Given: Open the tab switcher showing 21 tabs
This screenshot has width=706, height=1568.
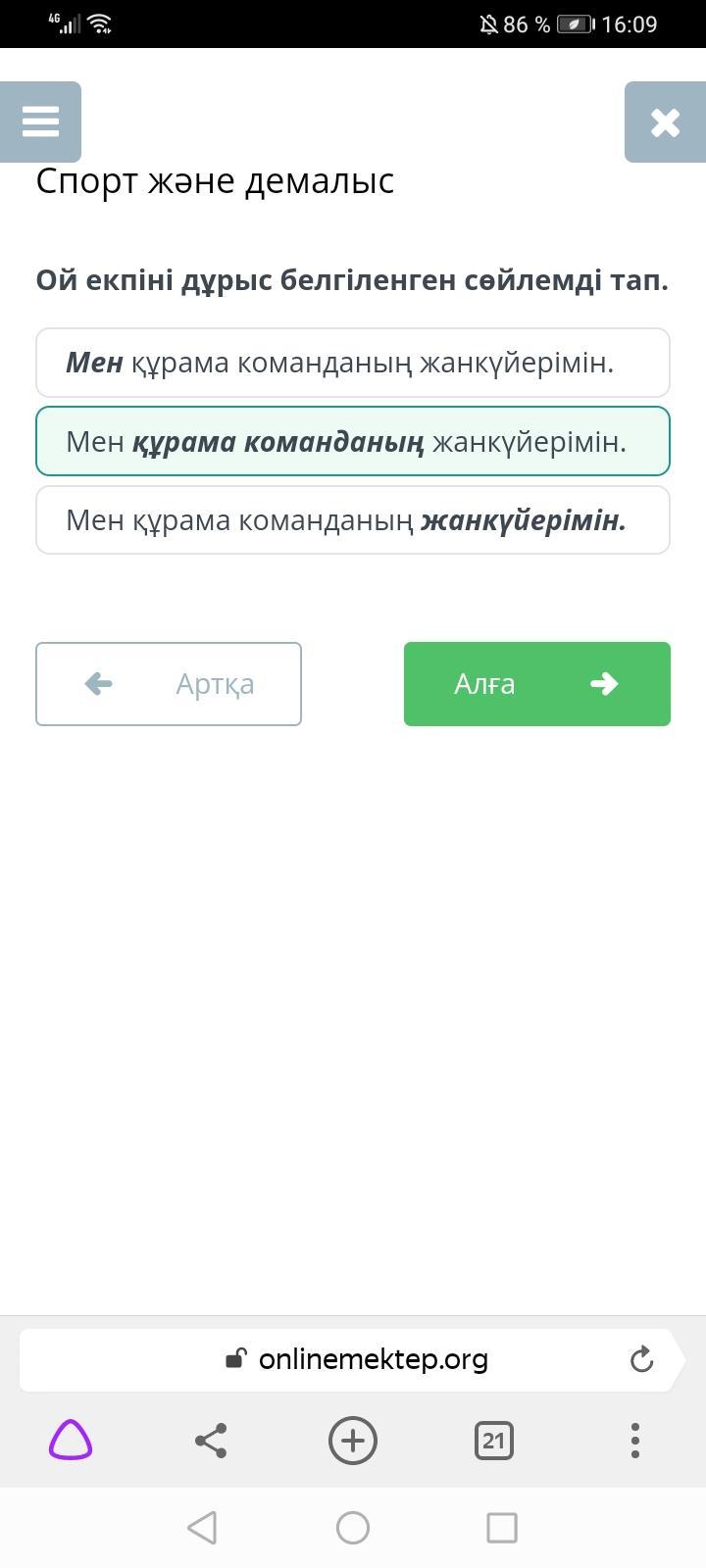Looking at the screenshot, I should (493, 1441).
